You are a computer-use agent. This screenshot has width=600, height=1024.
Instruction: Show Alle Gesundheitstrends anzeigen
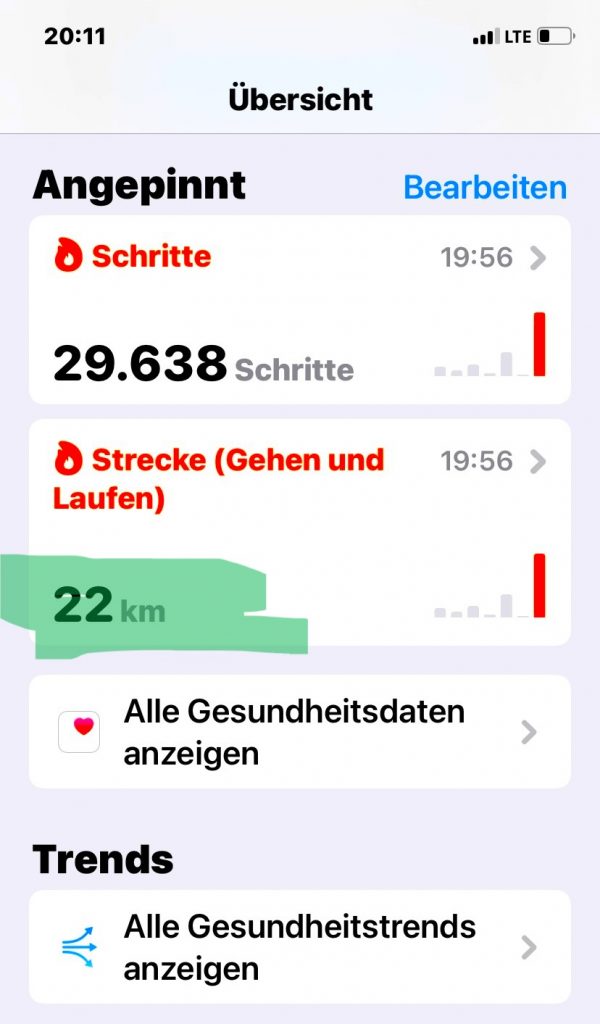pyautogui.click(x=299, y=947)
